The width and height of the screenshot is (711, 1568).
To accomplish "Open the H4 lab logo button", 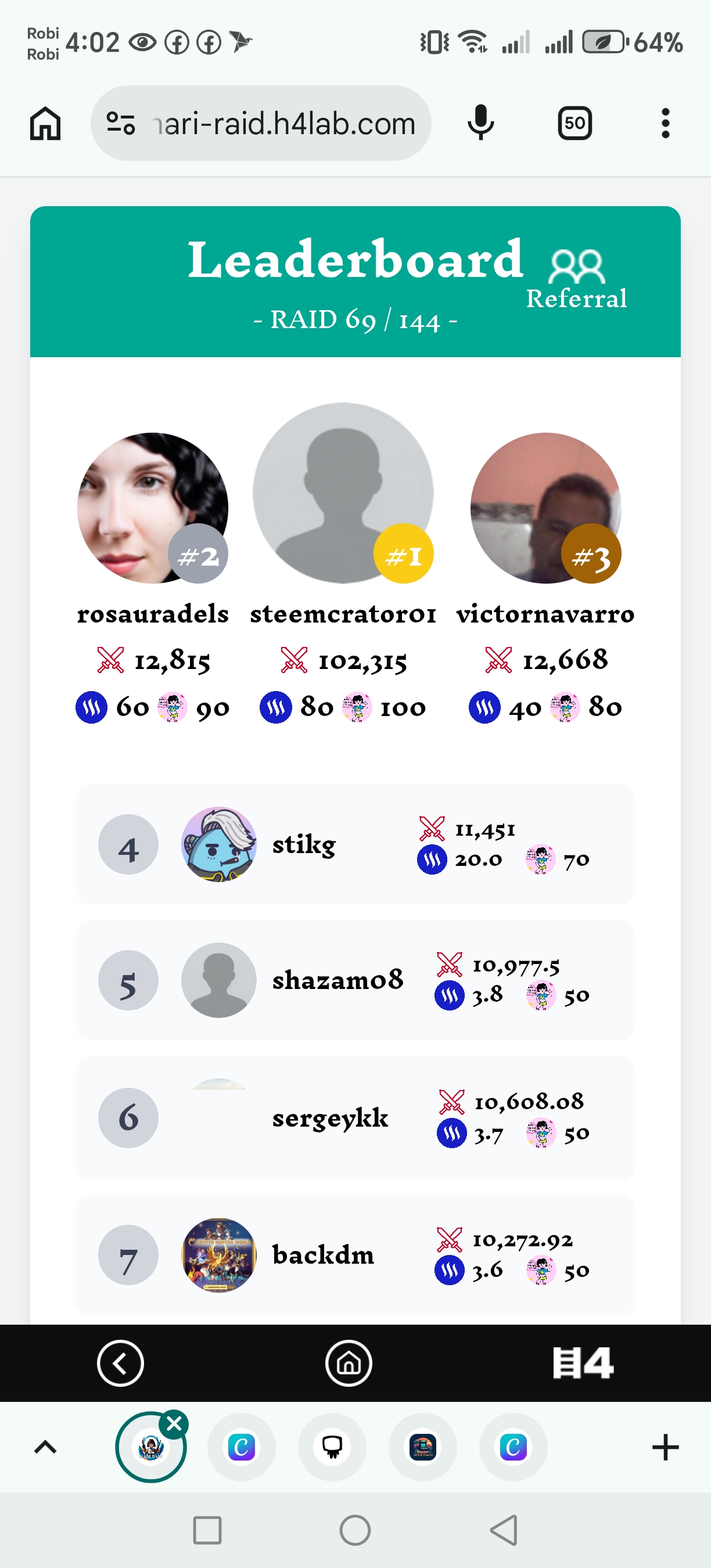I will (x=583, y=1363).
